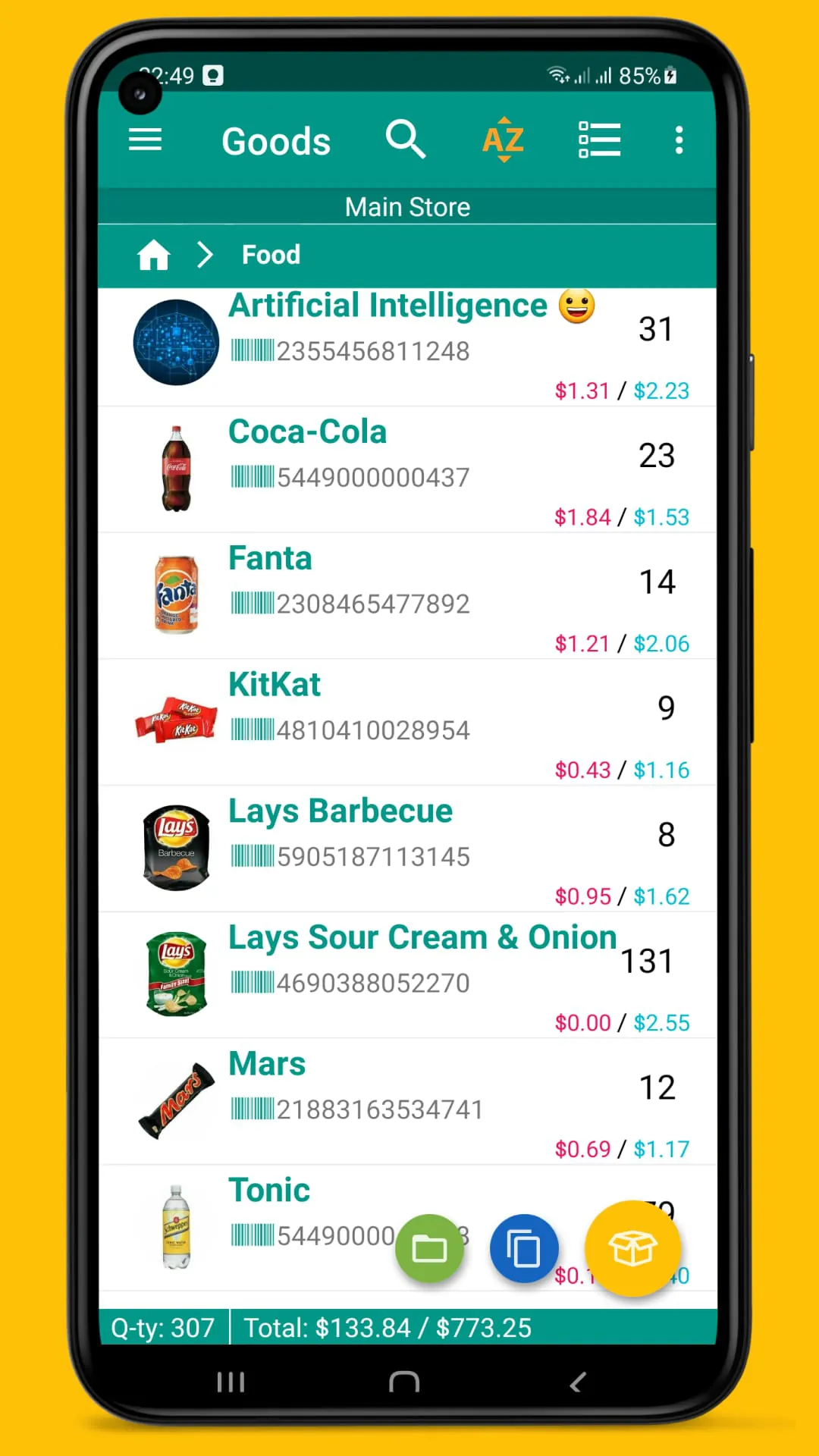819x1456 pixels.
Task: Open the A-Z sort options
Action: 503,140
